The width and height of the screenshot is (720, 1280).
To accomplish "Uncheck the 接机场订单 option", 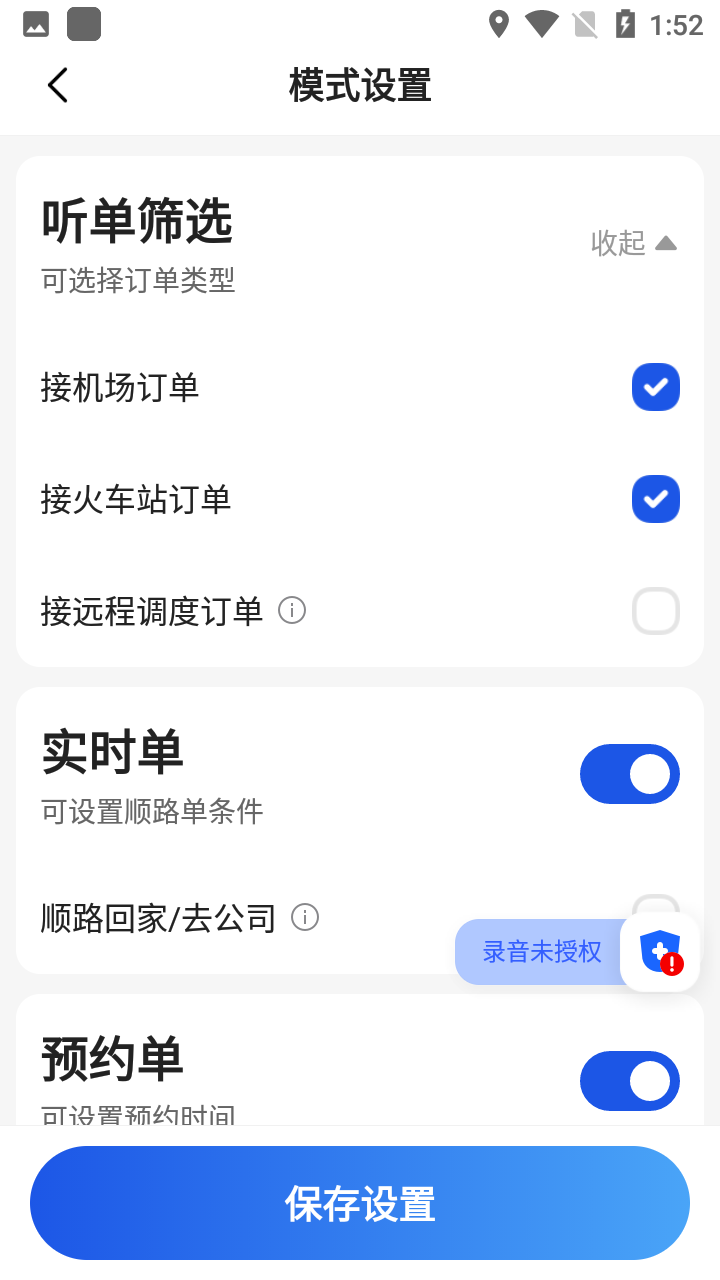I will click(x=656, y=387).
